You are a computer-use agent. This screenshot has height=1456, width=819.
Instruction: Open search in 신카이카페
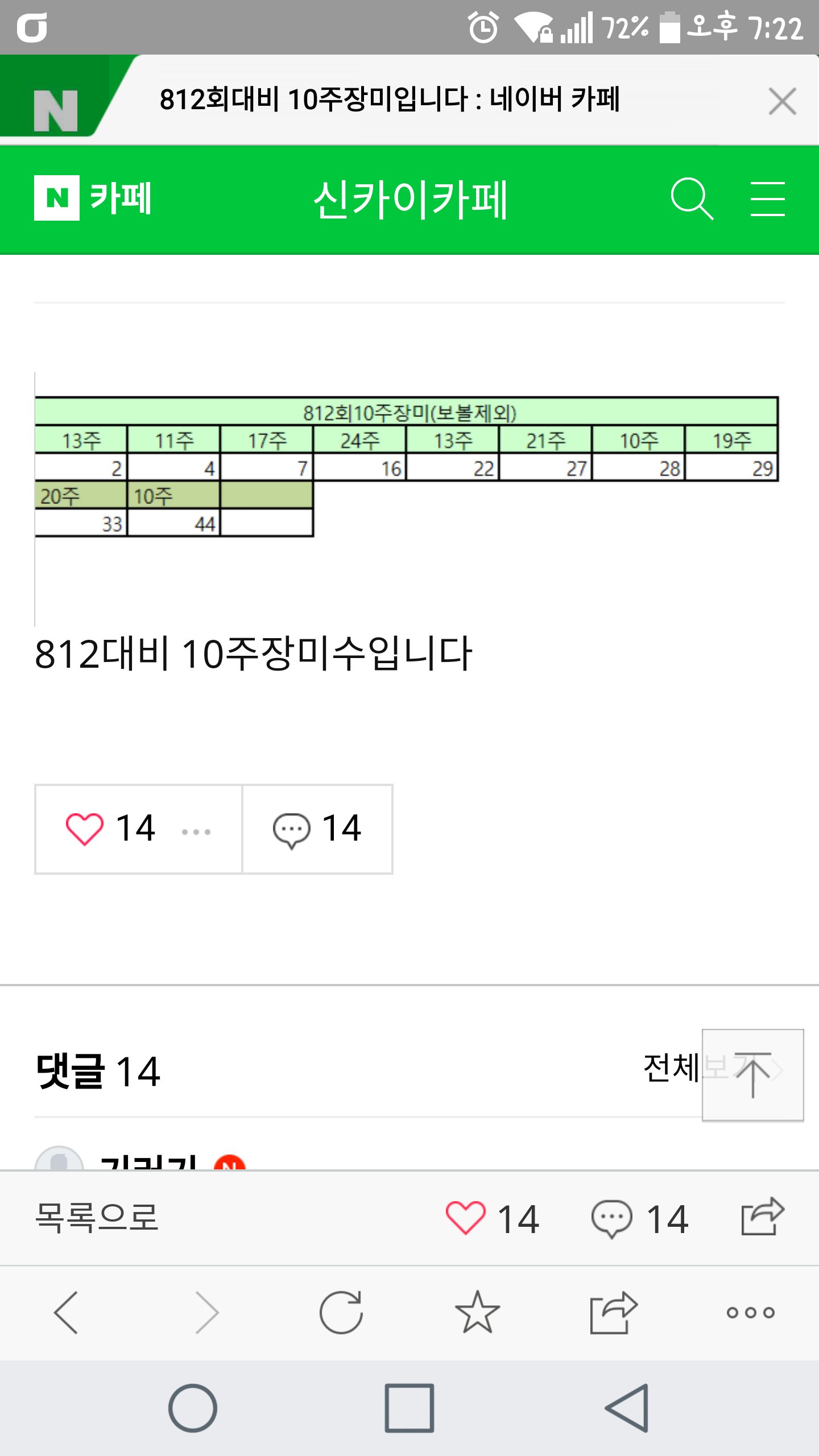(692, 198)
